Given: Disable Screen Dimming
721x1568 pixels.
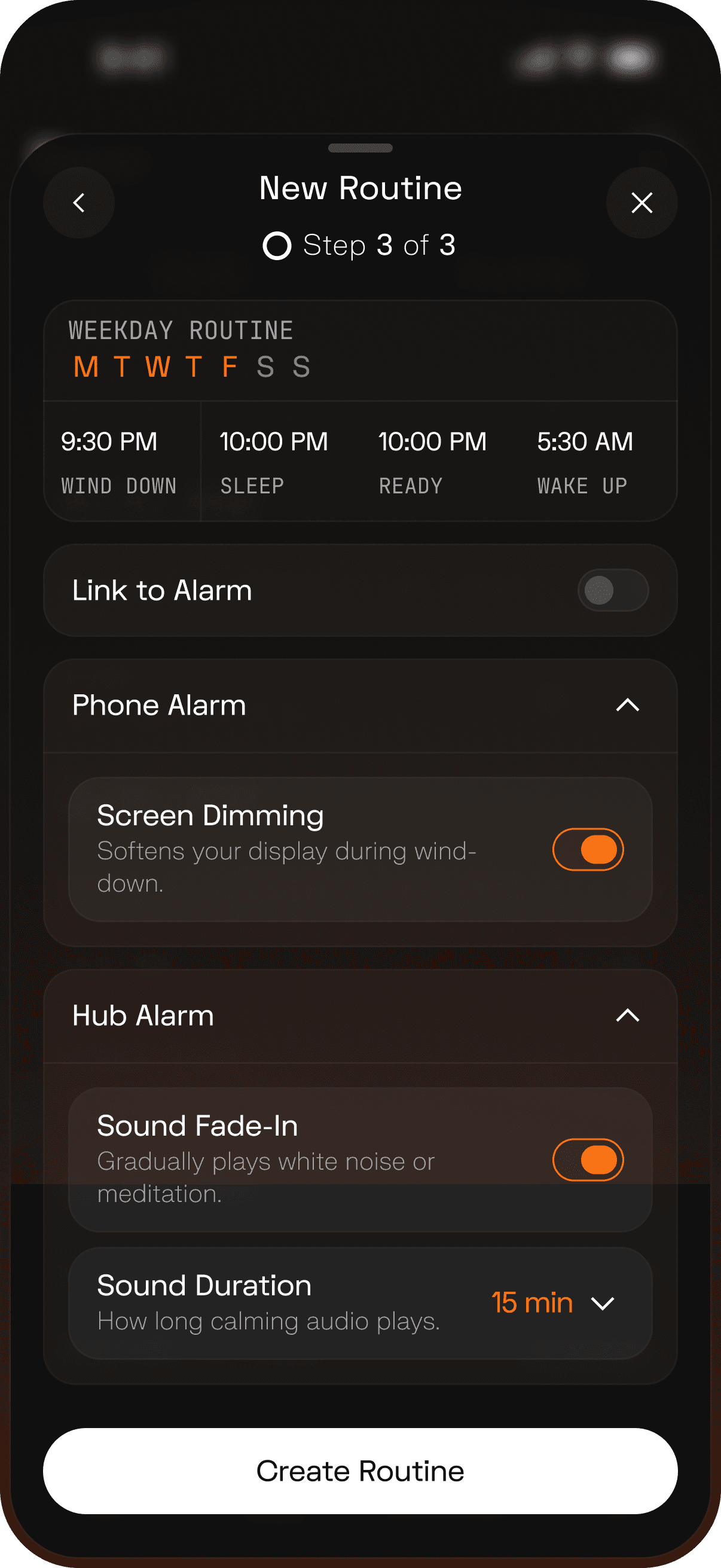Looking at the screenshot, I should tap(588, 849).
